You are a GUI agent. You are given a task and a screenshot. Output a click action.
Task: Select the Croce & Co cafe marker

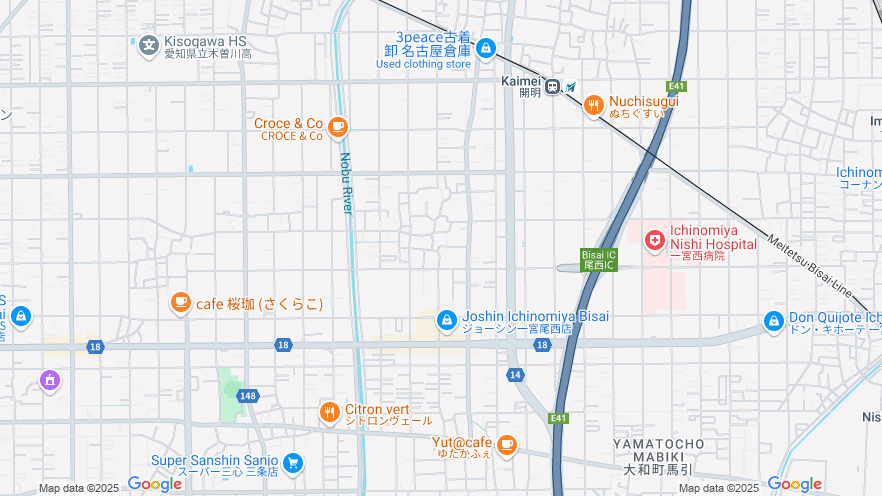pos(338,127)
